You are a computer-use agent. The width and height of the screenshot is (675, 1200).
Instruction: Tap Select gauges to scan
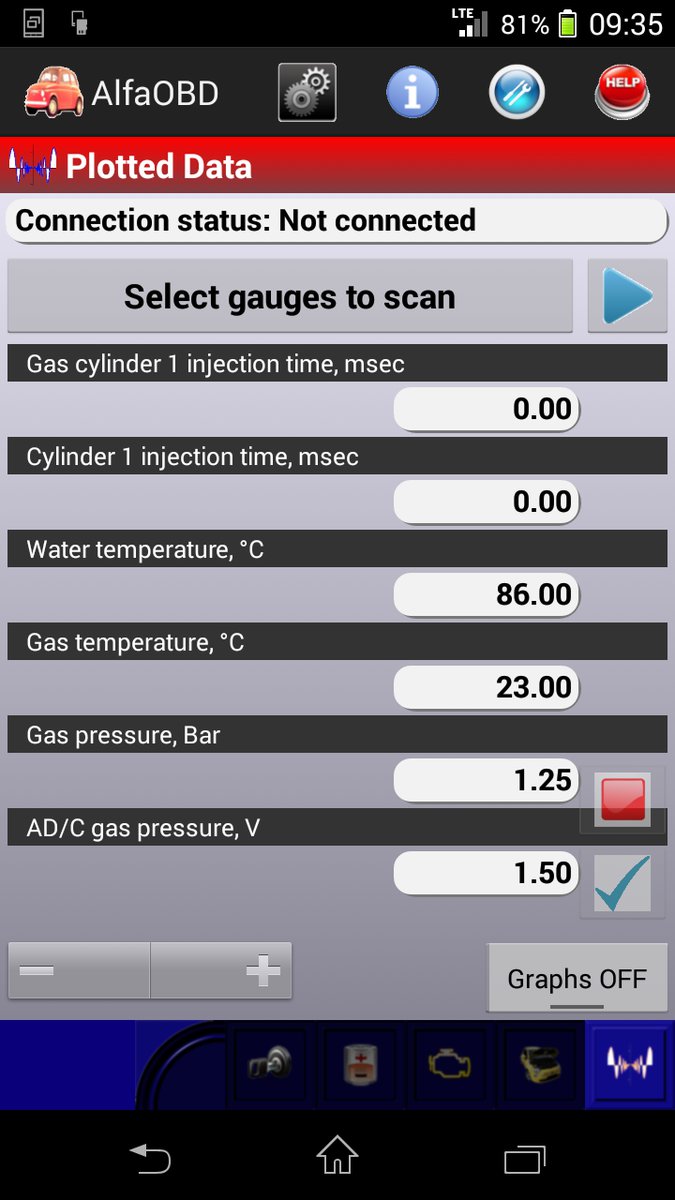pyautogui.click(x=290, y=297)
